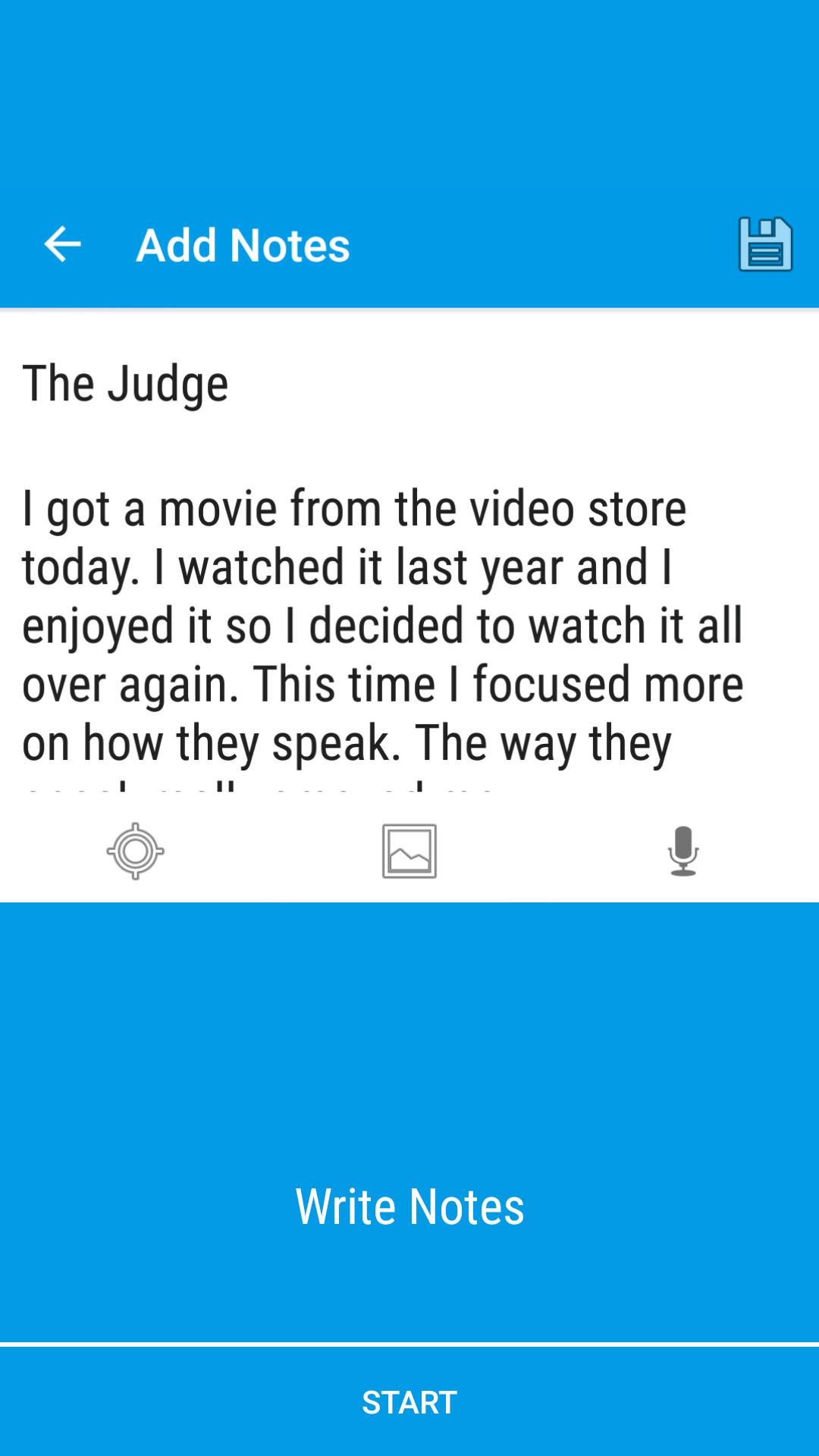This screenshot has width=819, height=1456.
Task: Save the note with the floppy icon
Action: click(x=765, y=244)
